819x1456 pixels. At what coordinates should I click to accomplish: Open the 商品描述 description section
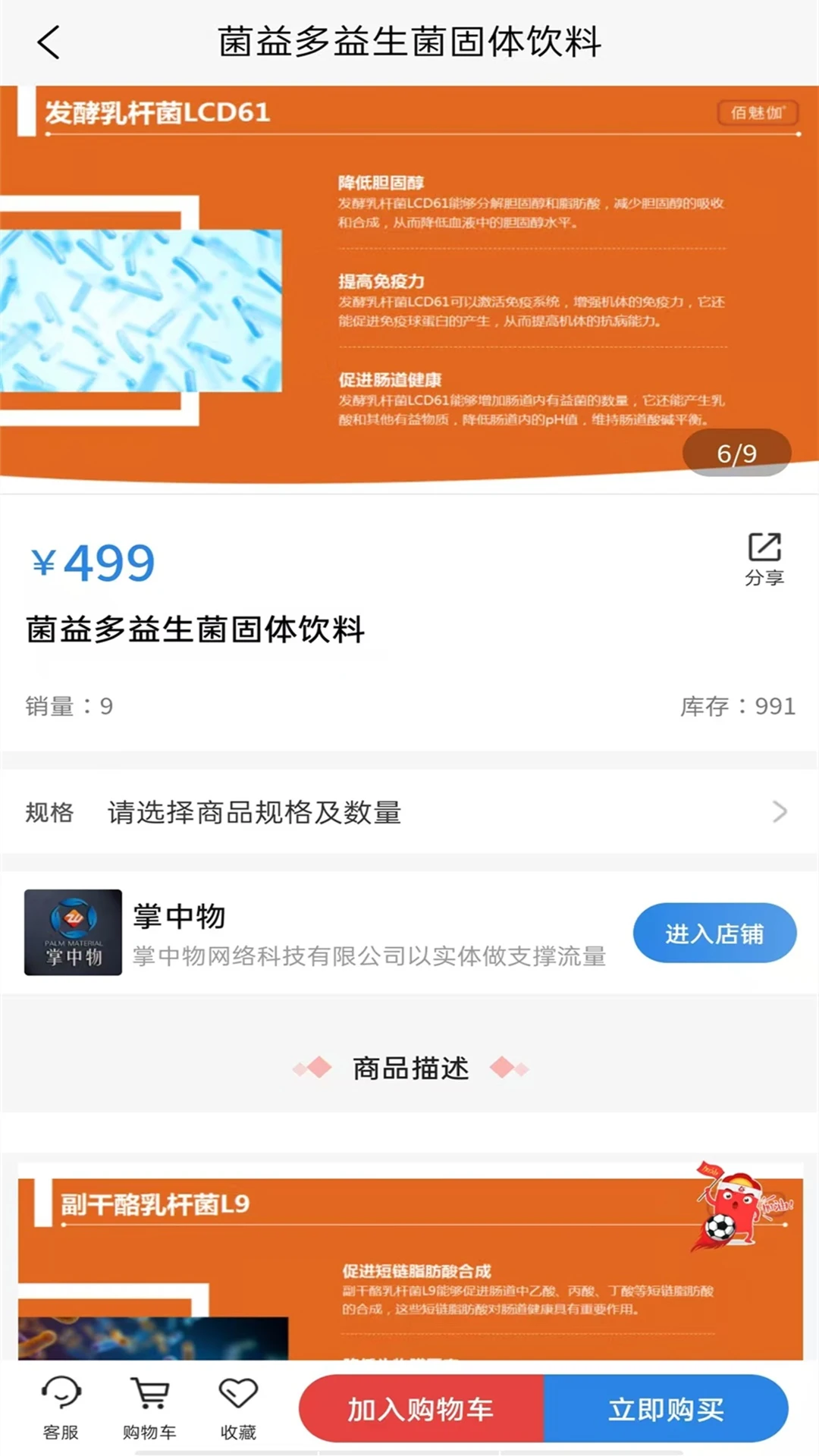pyautogui.click(x=409, y=1068)
